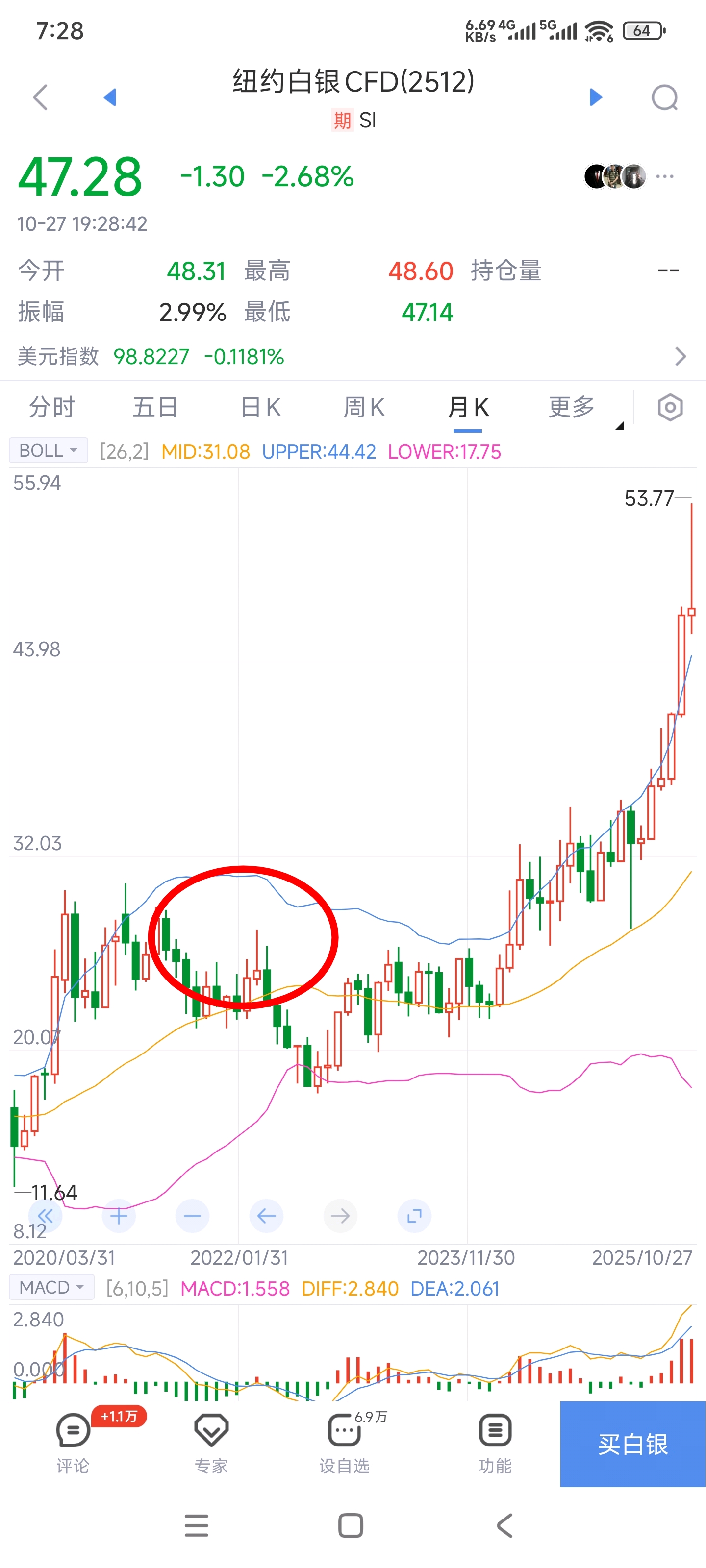Expand the 更多 period options

[x=571, y=407]
